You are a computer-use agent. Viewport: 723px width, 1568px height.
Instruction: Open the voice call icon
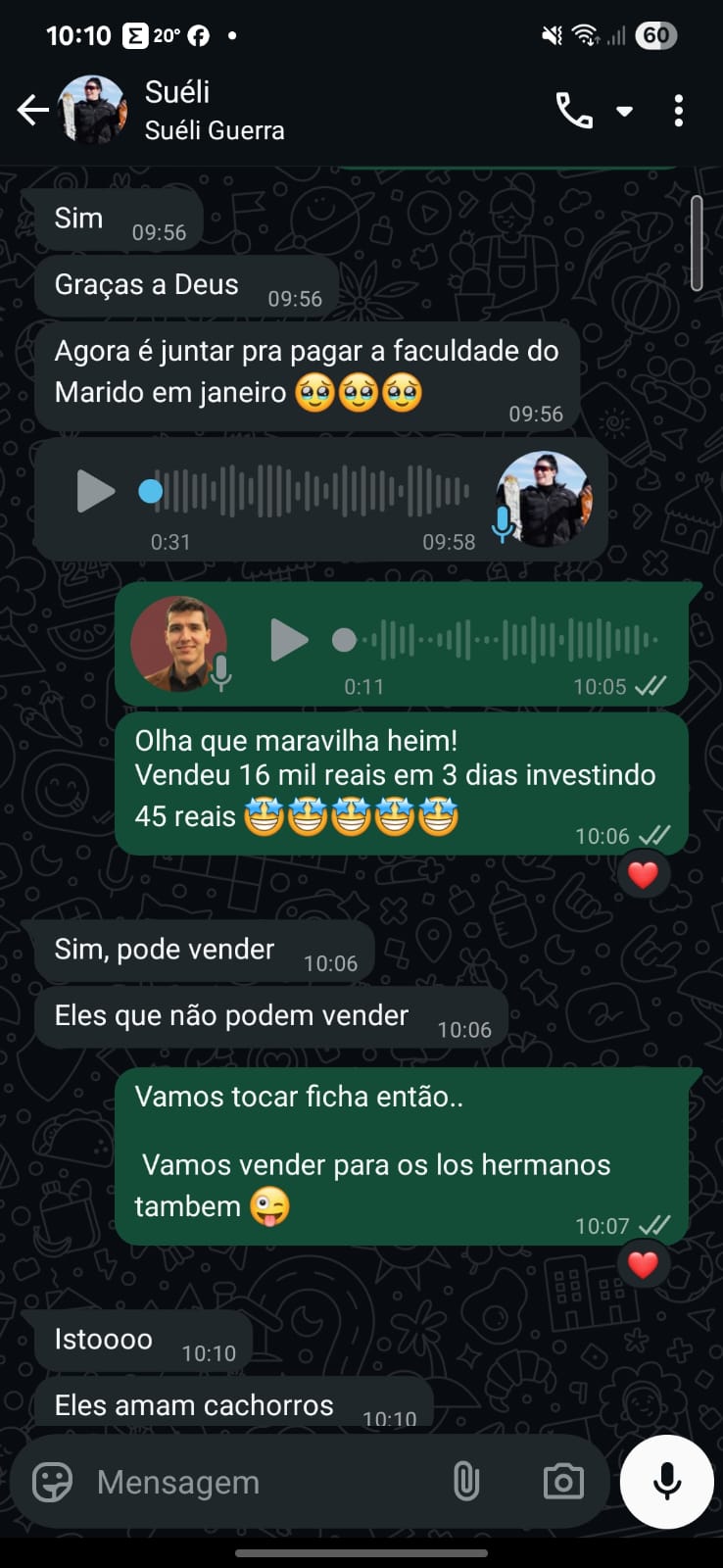pos(576,111)
